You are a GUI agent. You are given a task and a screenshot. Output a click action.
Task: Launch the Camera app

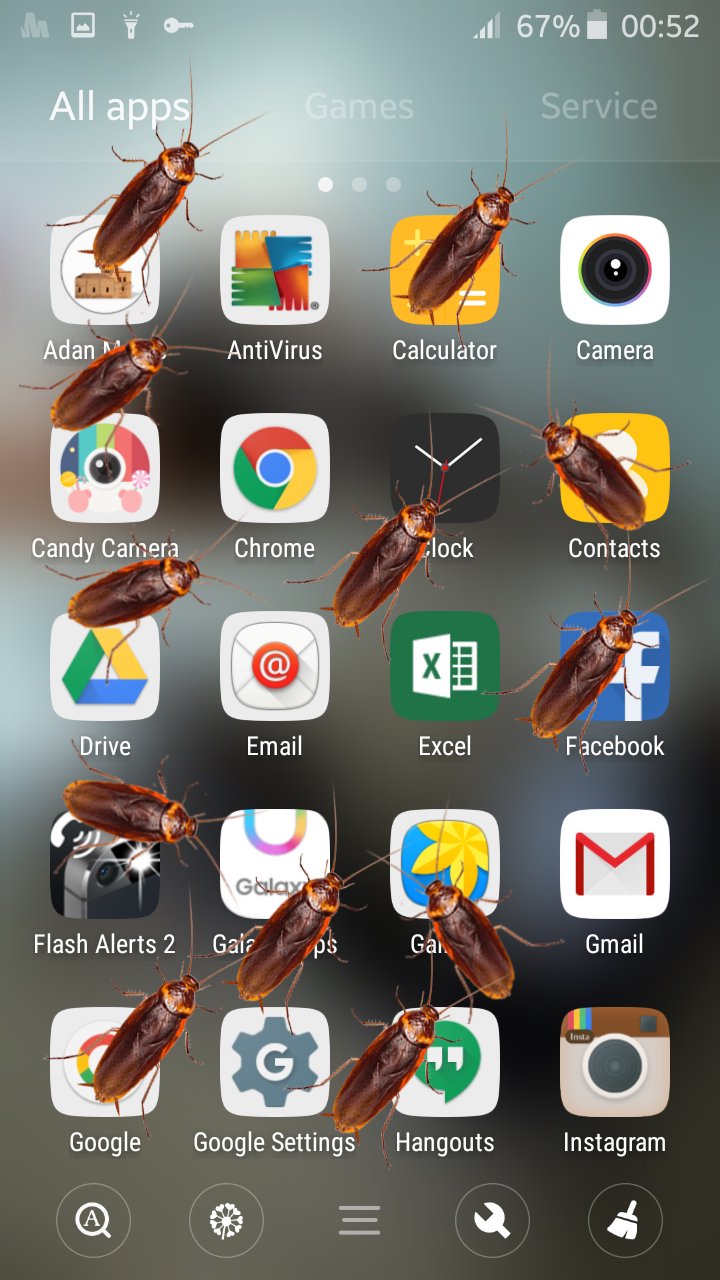point(614,268)
